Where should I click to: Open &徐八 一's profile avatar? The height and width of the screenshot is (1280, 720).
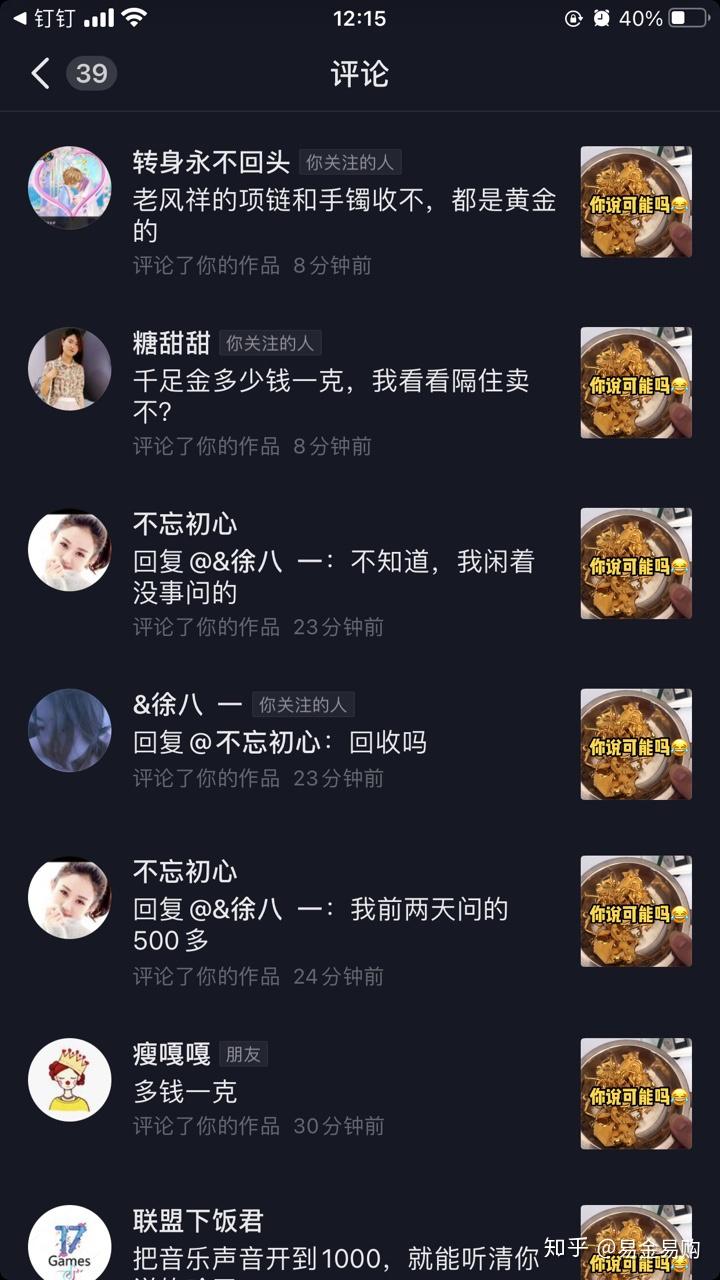[x=69, y=730]
